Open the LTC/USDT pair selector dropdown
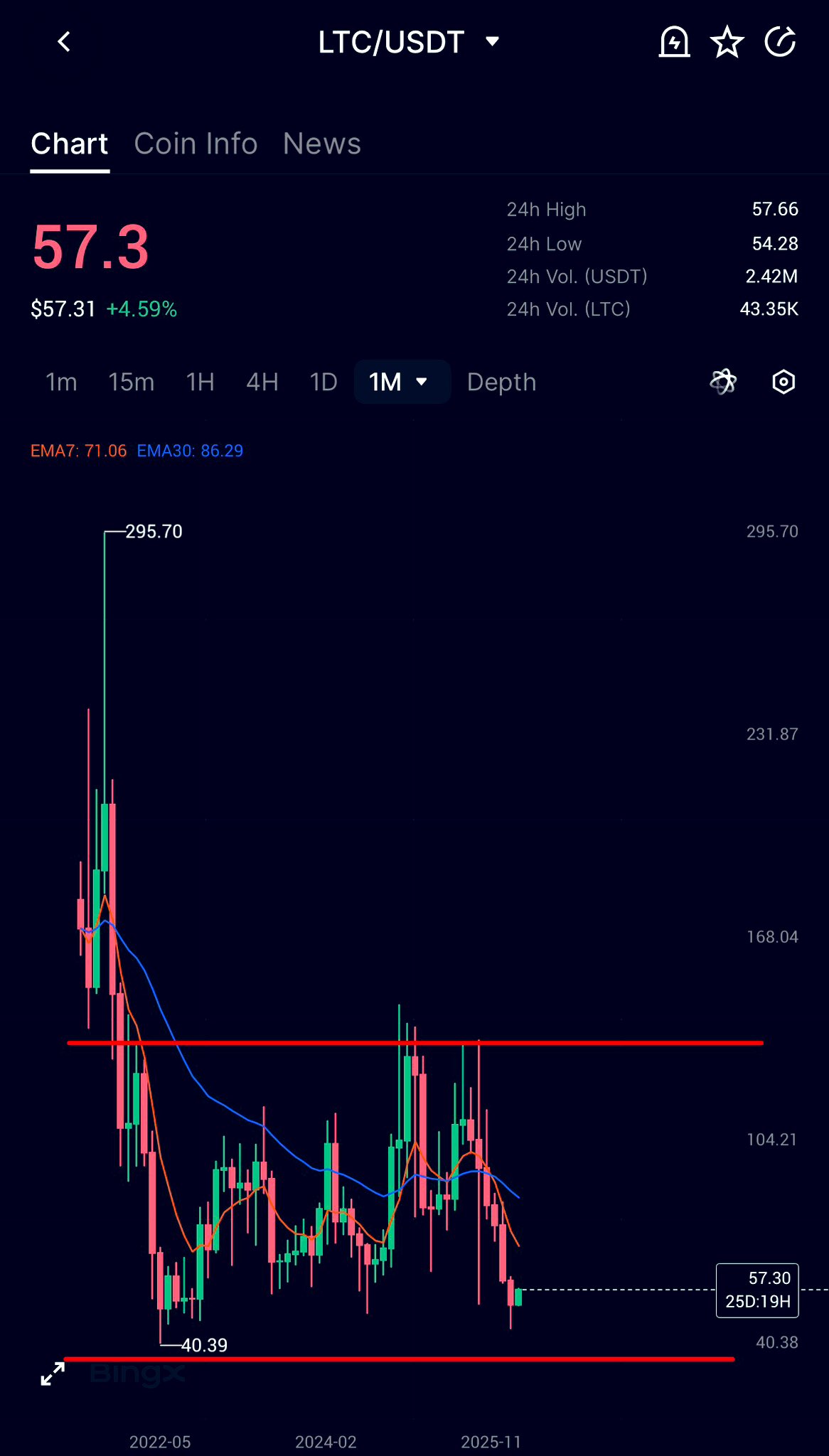The width and height of the screenshot is (829, 1456). [x=408, y=42]
